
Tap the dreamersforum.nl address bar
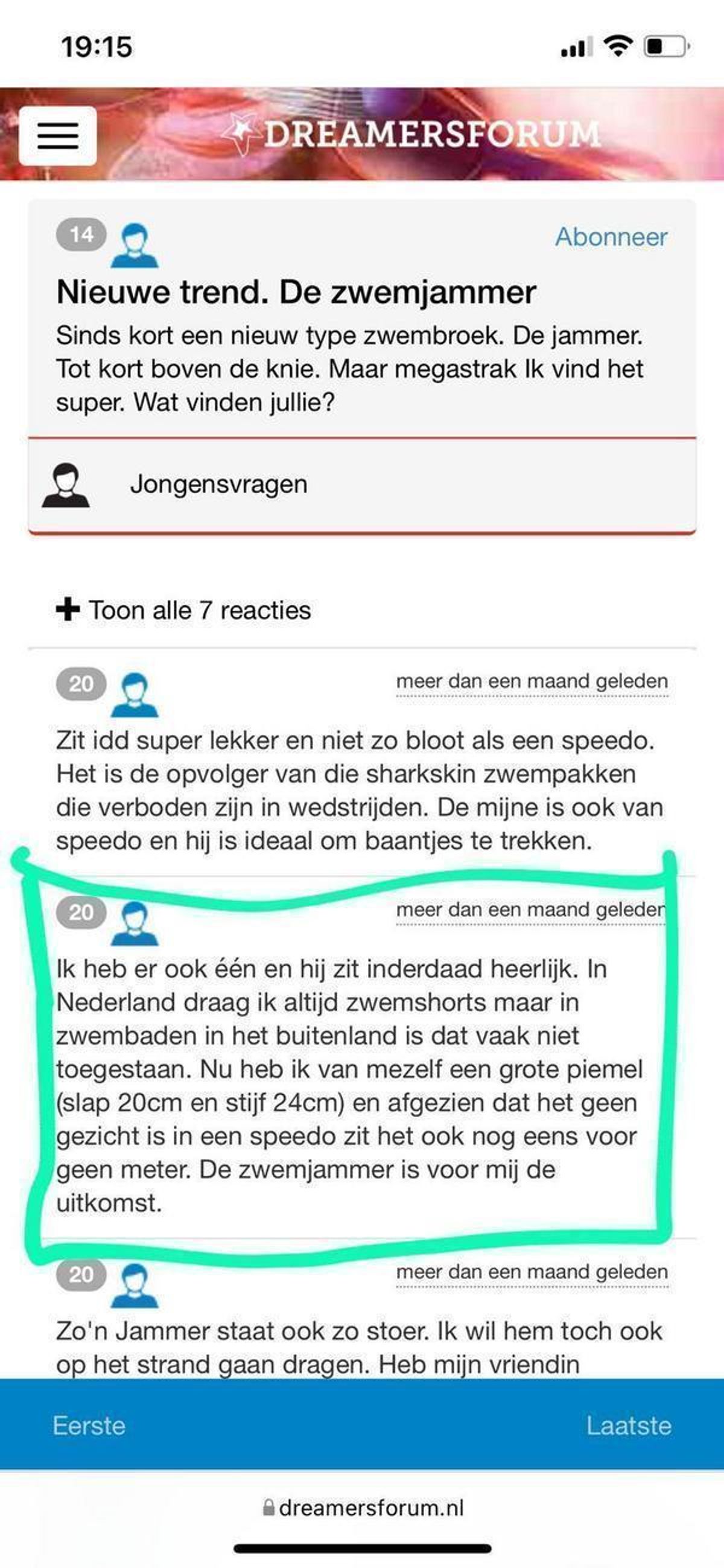pos(363,1508)
